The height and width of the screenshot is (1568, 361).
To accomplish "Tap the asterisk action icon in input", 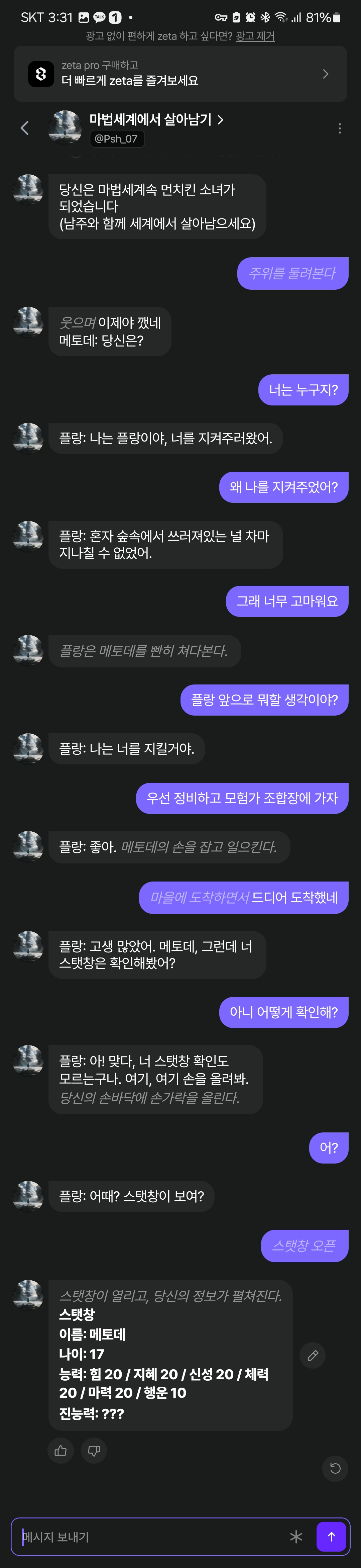I will 296,1537.
